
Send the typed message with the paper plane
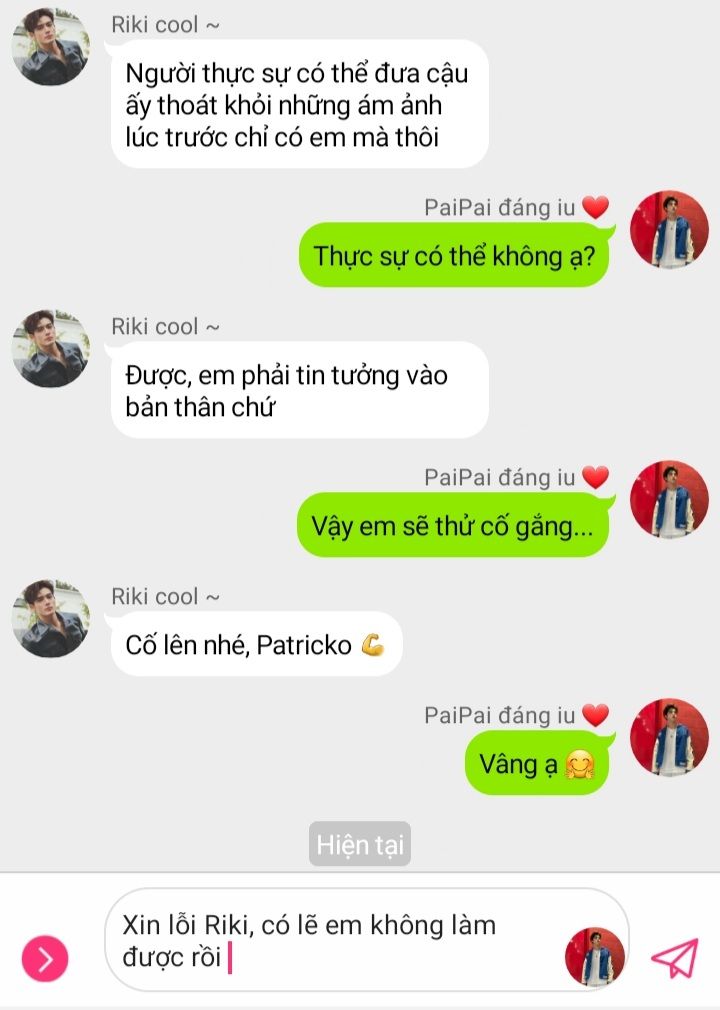(x=675, y=957)
